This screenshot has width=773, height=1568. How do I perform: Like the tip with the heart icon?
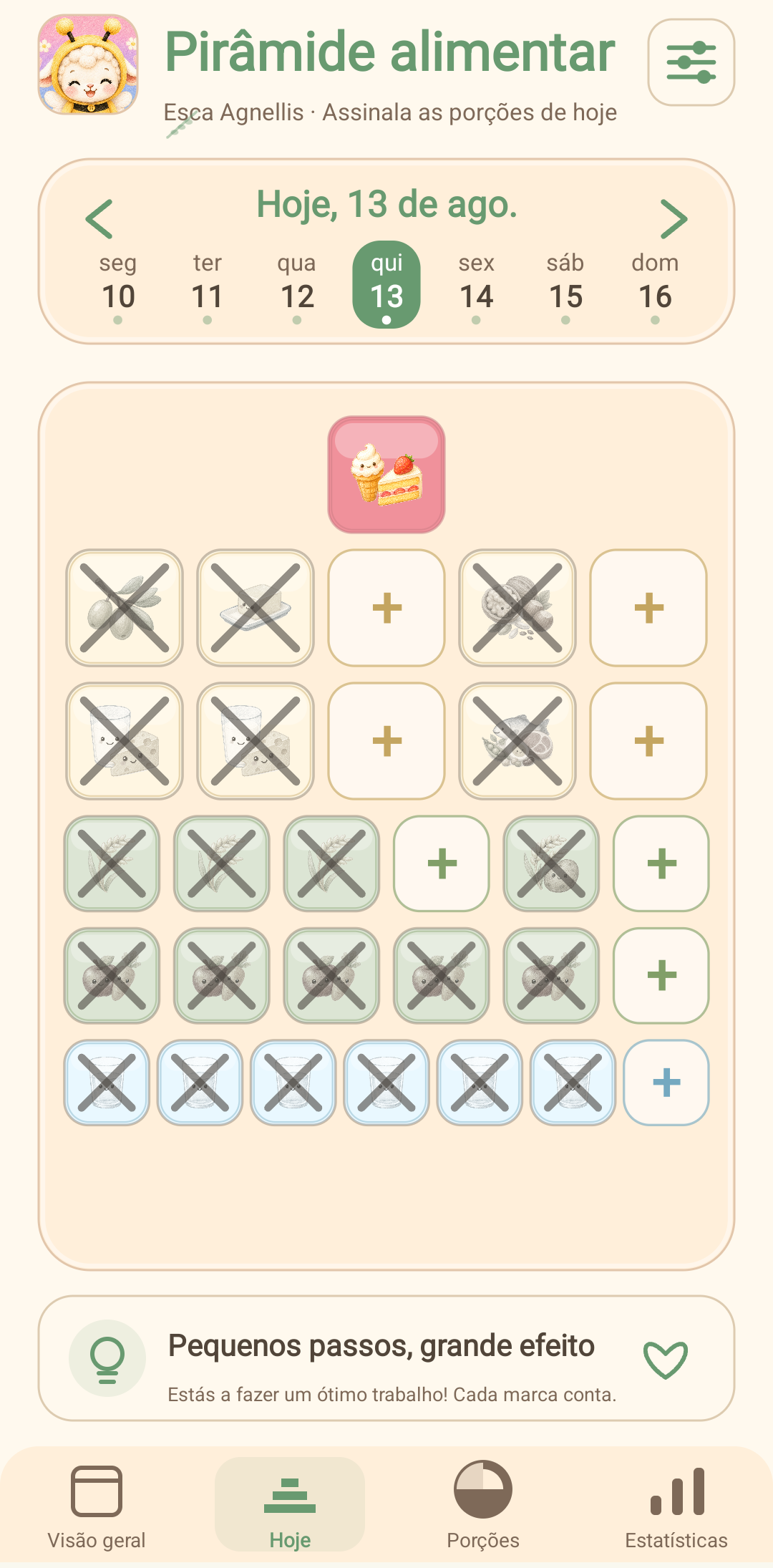pos(666,1359)
